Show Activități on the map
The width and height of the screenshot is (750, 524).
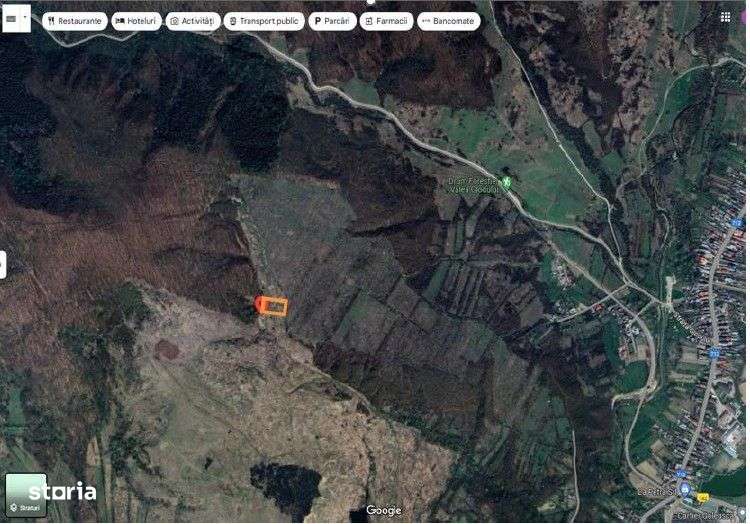[193, 21]
